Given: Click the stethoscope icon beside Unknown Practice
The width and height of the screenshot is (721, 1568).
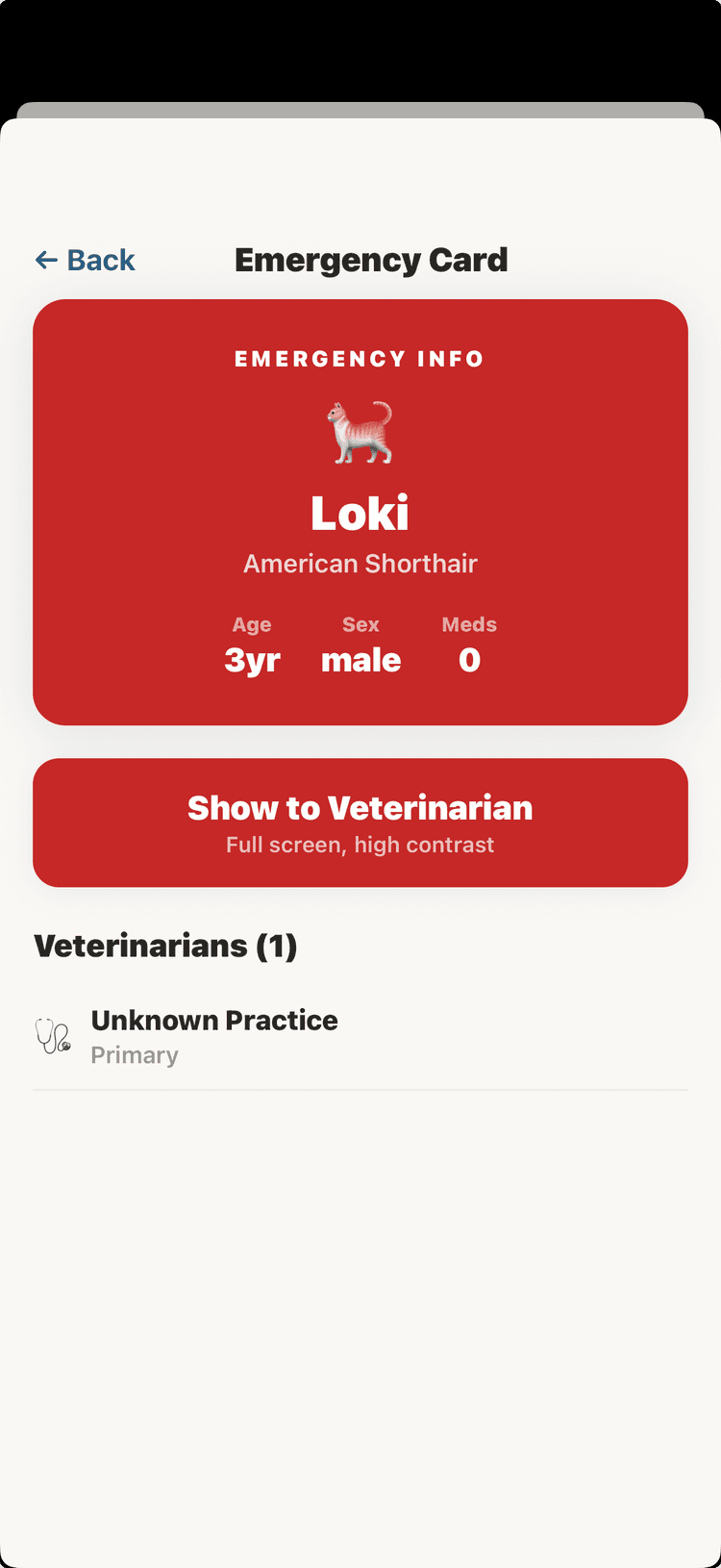Looking at the screenshot, I should click(x=53, y=1036).
